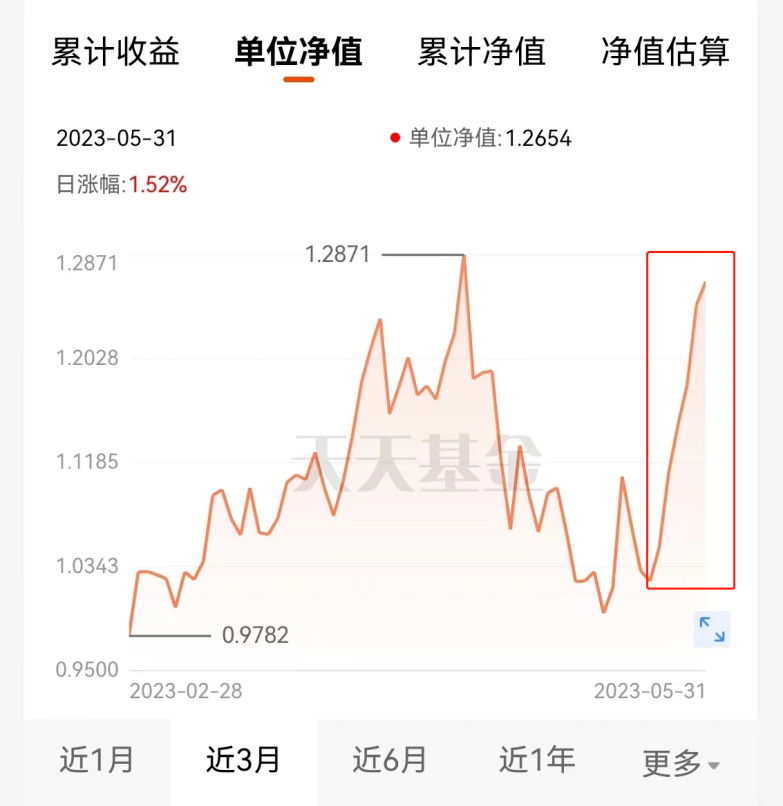The width and height of the screenshot is (783, 806).
Task: Show the 近1月 time range
Action: 97,761
